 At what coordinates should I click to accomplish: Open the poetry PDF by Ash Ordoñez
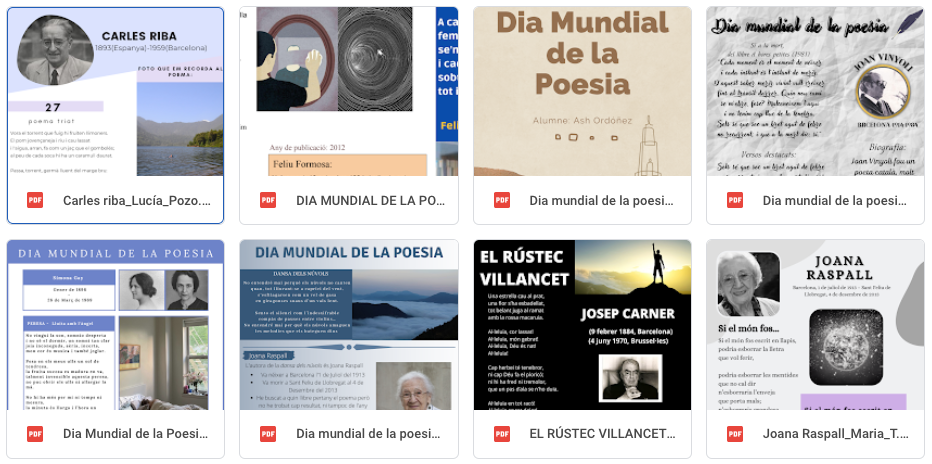582,115
